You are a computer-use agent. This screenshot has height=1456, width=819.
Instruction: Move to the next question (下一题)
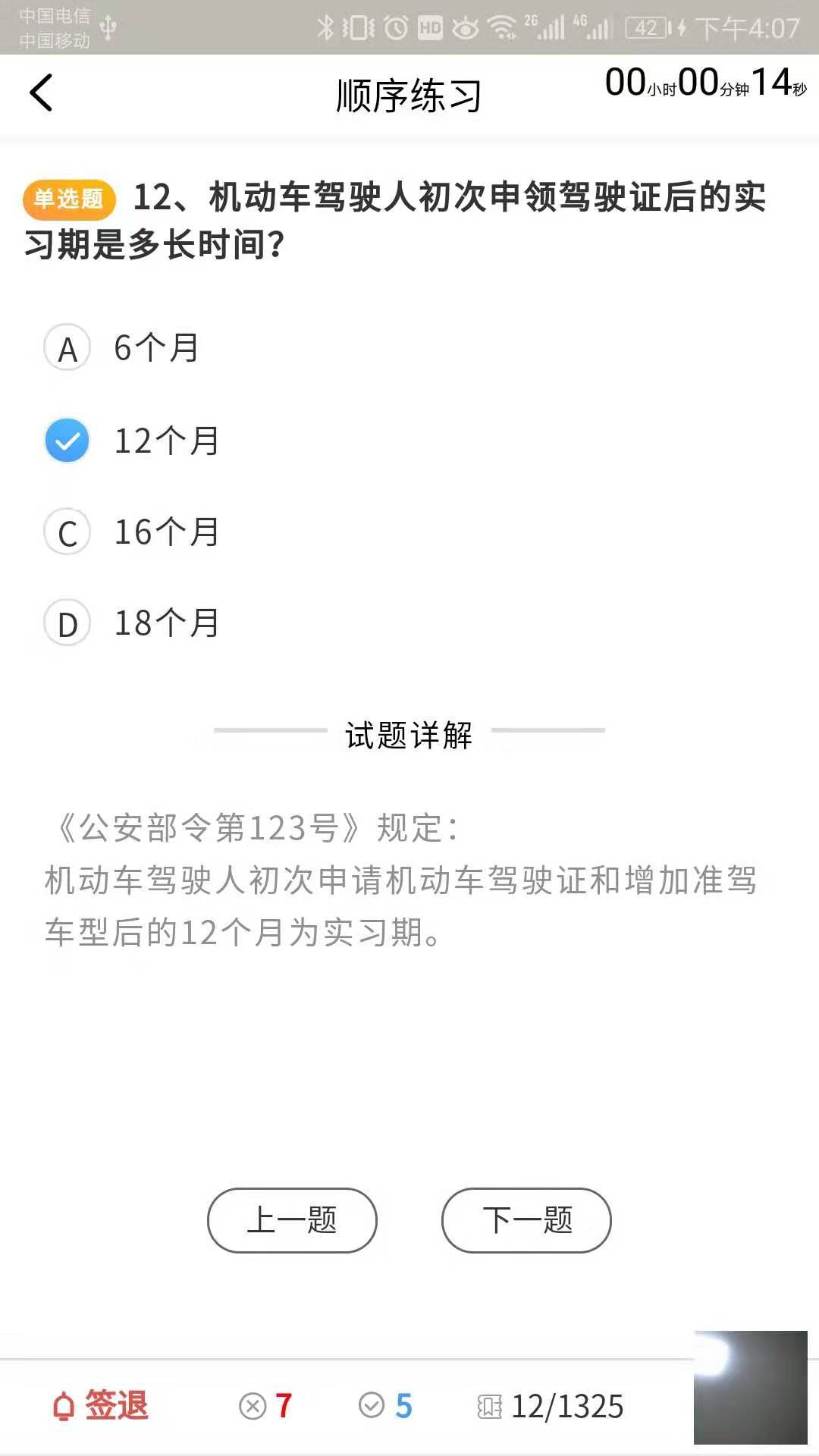(x=526, y=1220)
